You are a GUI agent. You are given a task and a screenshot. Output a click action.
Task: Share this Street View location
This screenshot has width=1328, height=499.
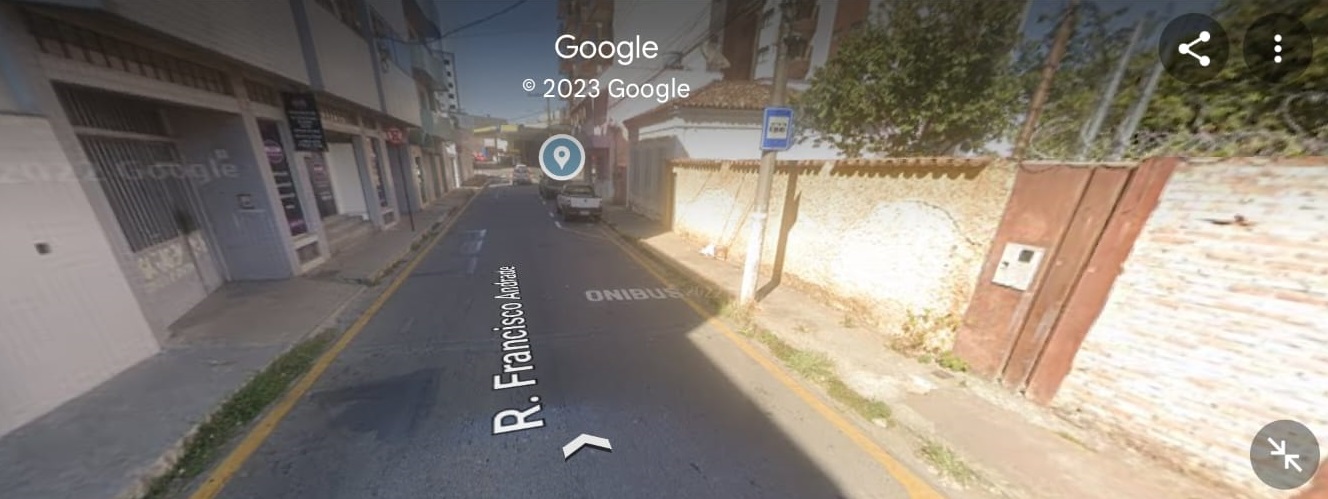(1194, 49)
